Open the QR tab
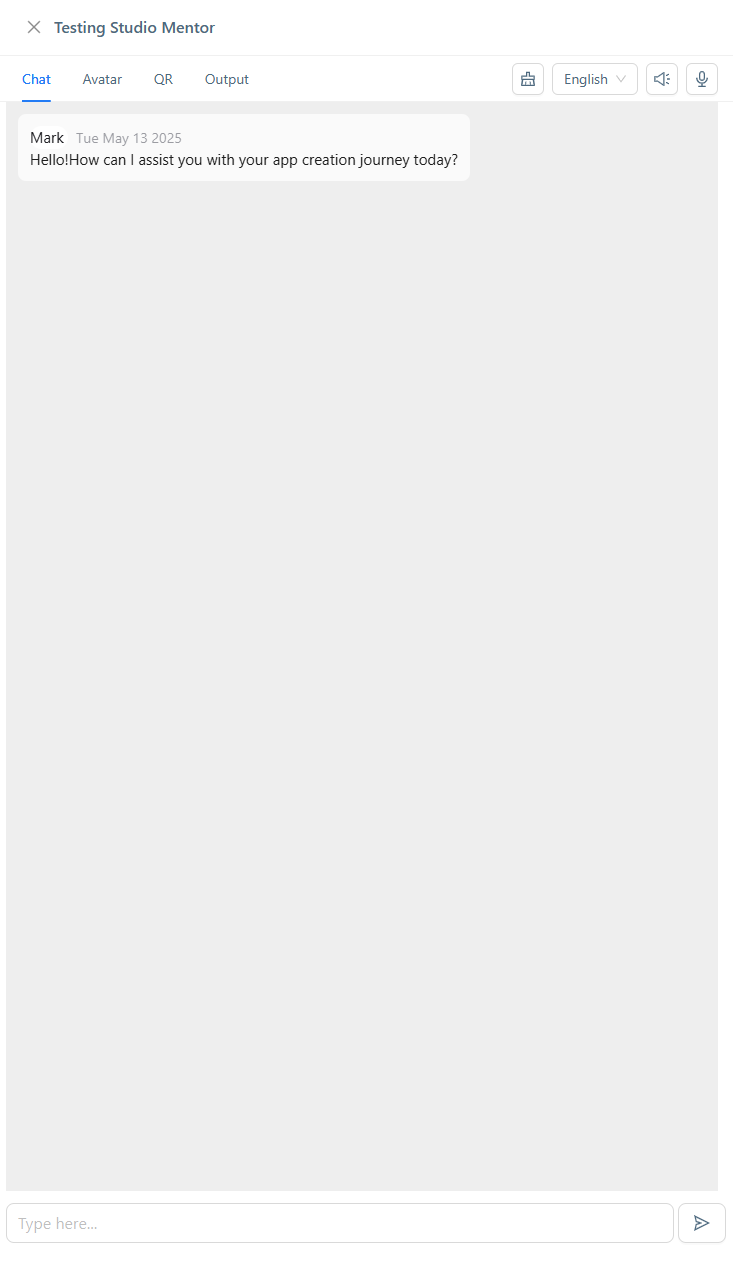Screen dimensions: 733x1266 pos(163,79)
